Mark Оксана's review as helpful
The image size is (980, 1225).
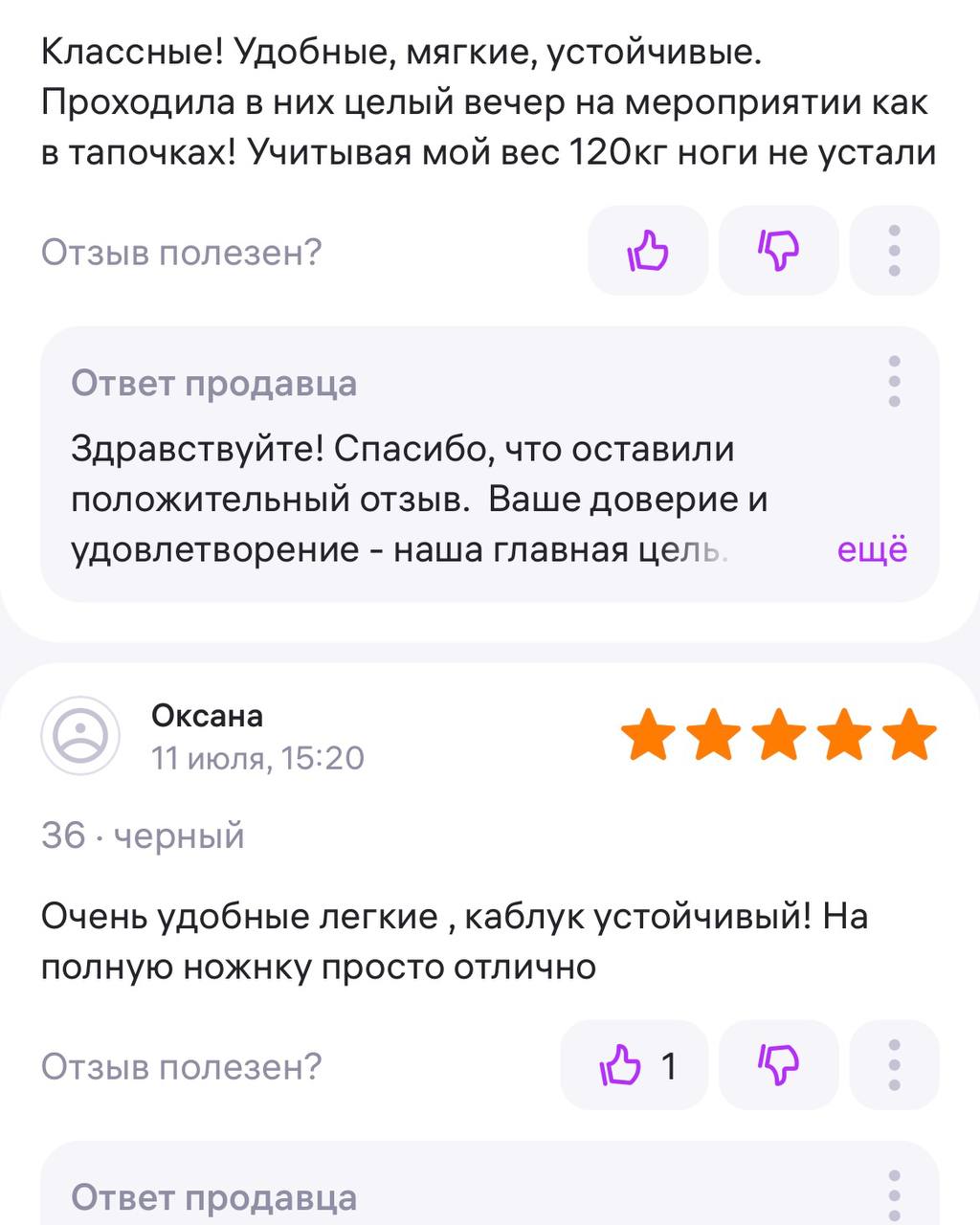634,1065
